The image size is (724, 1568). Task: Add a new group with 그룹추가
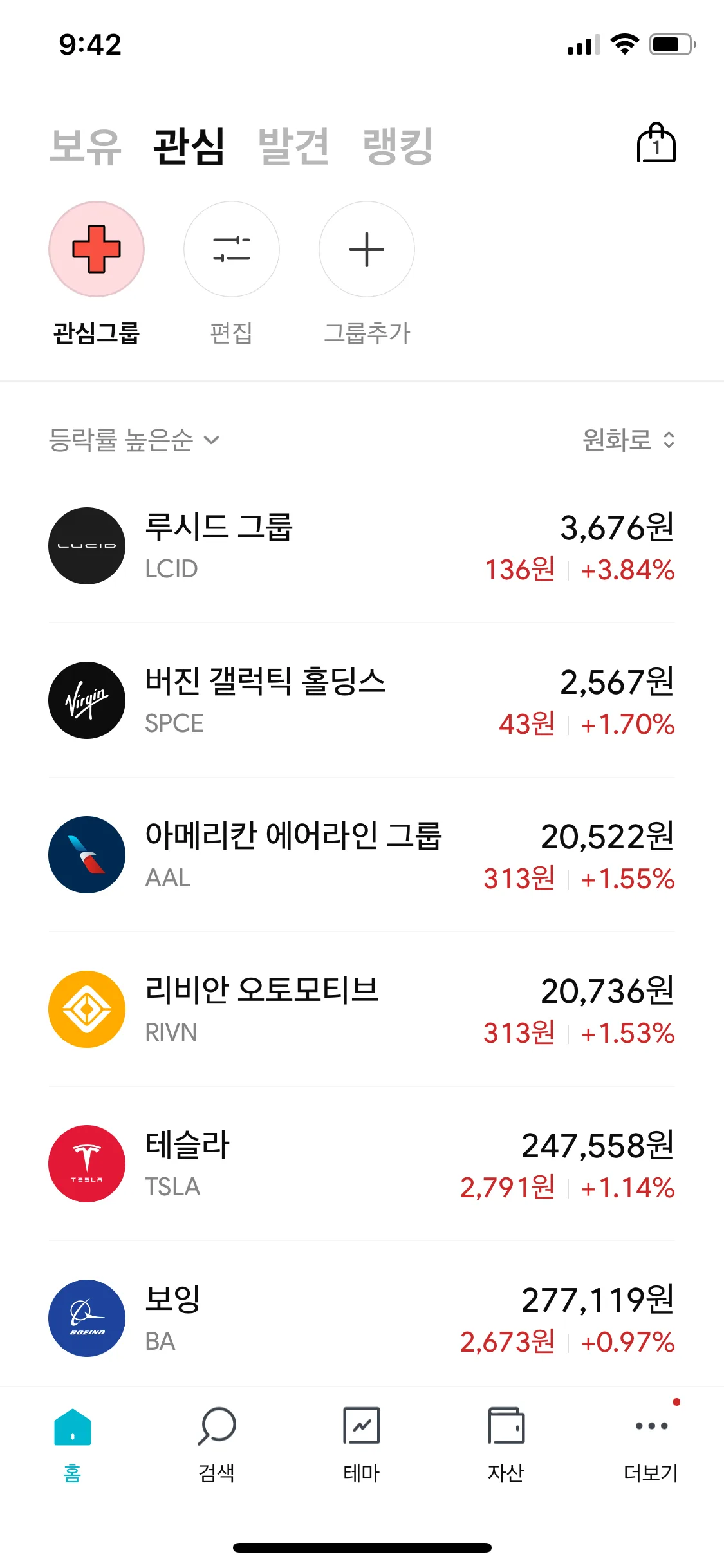367,250
